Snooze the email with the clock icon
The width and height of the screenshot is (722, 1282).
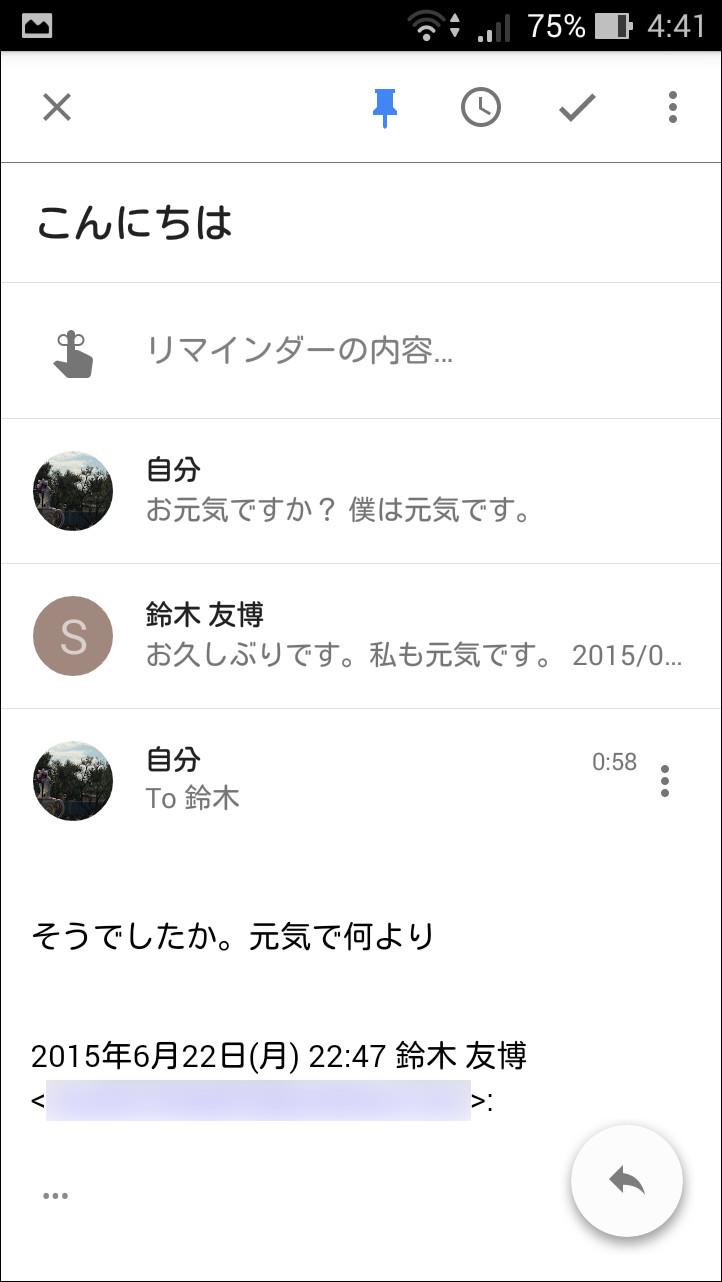click(x=480, y=107)
